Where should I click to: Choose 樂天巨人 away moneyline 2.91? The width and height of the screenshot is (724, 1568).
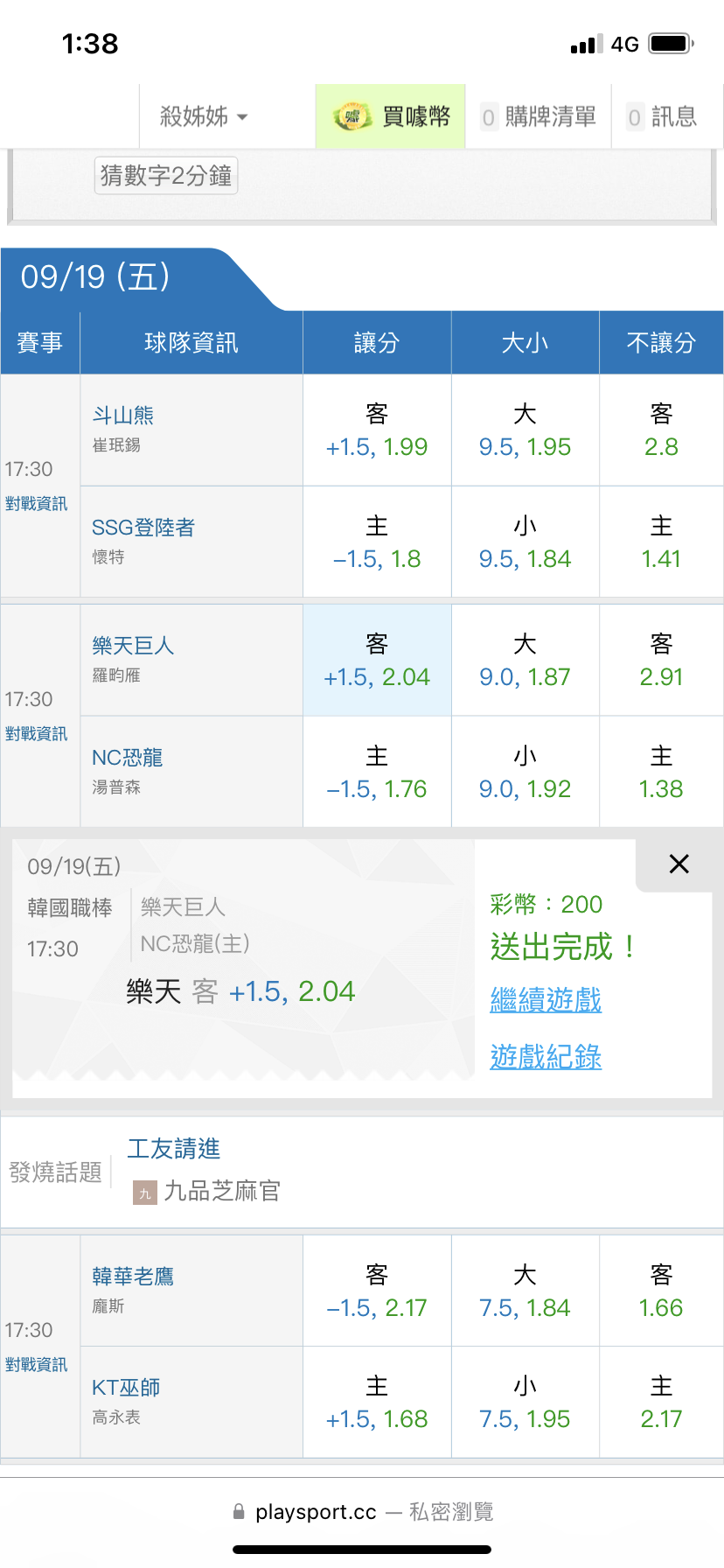pyautogui.click(x=661, y=661)
